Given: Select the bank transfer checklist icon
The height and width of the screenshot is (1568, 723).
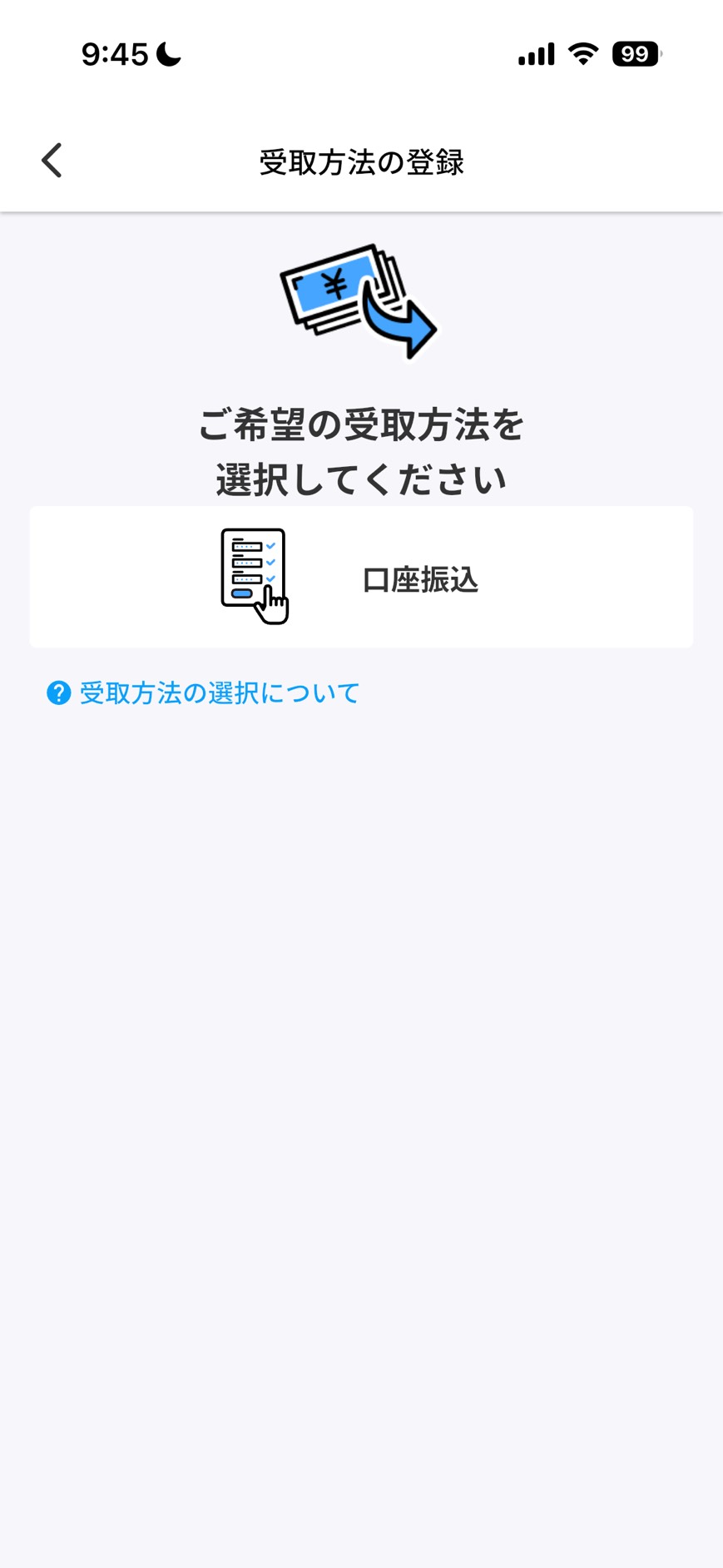Looking at the screenshot, I should (252, 574).
